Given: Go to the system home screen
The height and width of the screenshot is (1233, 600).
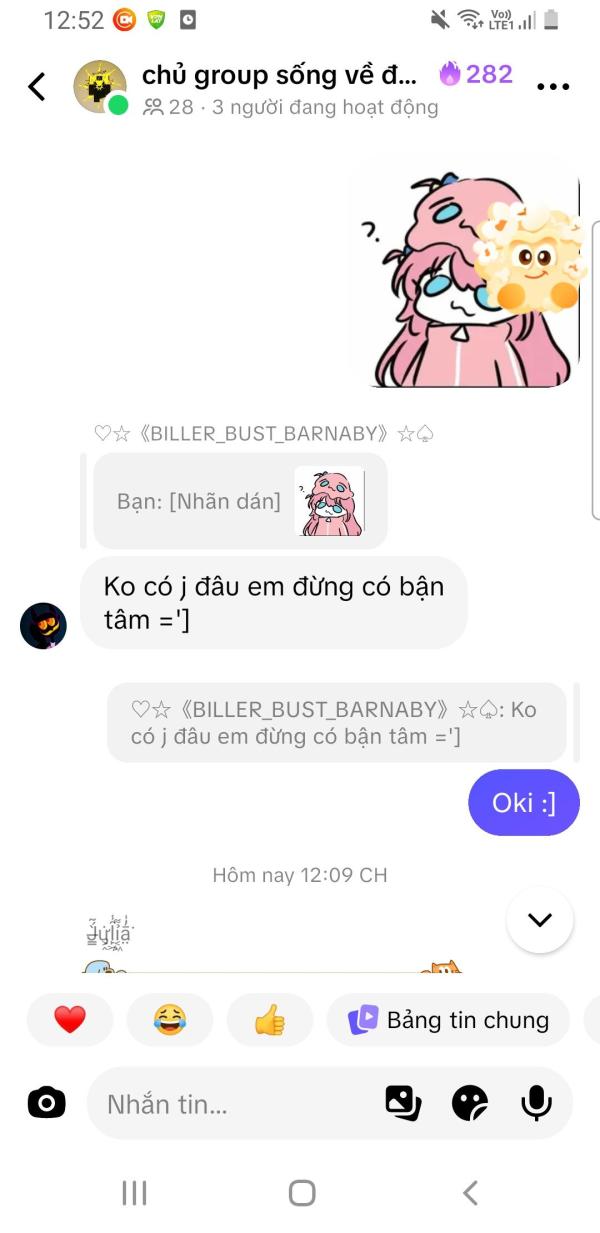Looking at the screenshot, I should pyautogui.click(x=301, y=1192).
